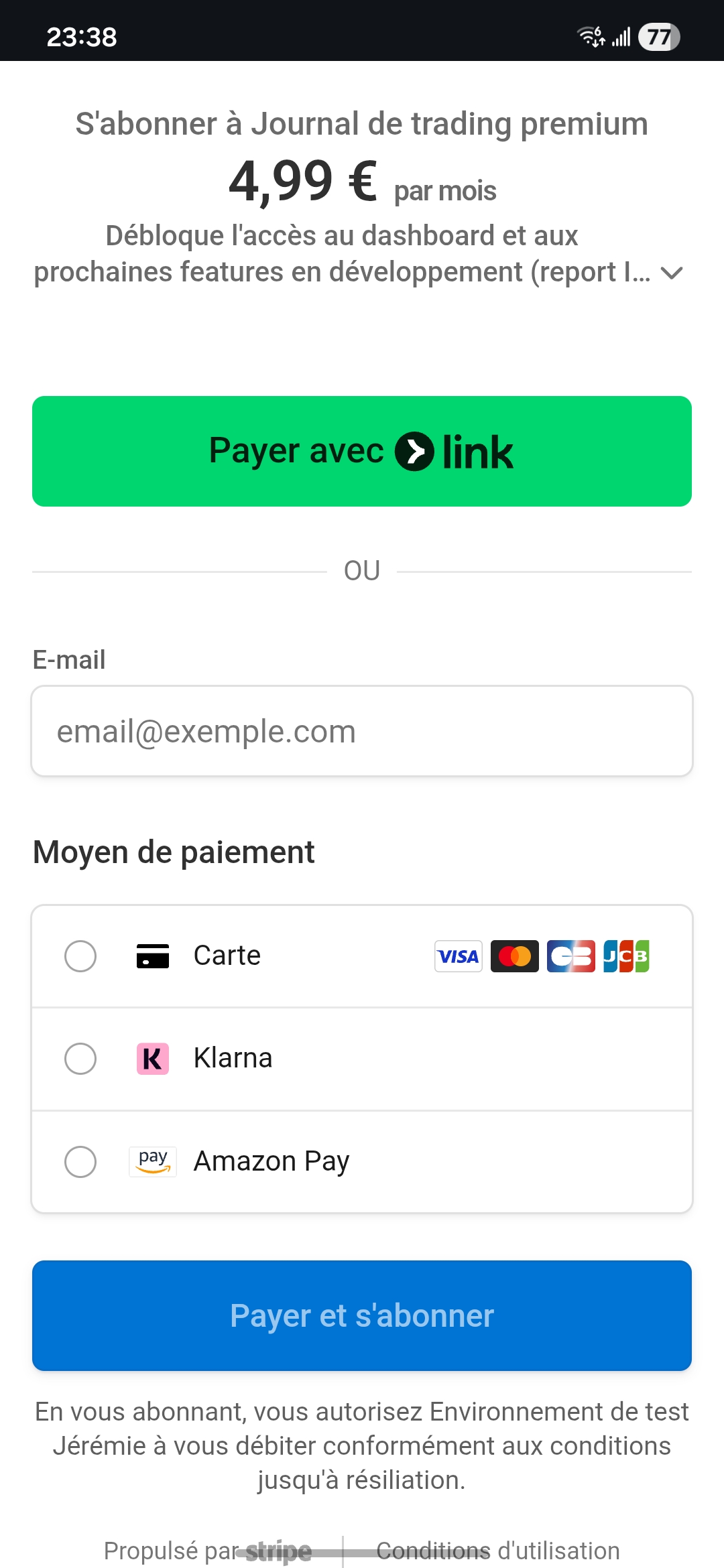724x1568 pixels.
Task: Expand the subscription description chevron
Action: [x=671, y=273]
